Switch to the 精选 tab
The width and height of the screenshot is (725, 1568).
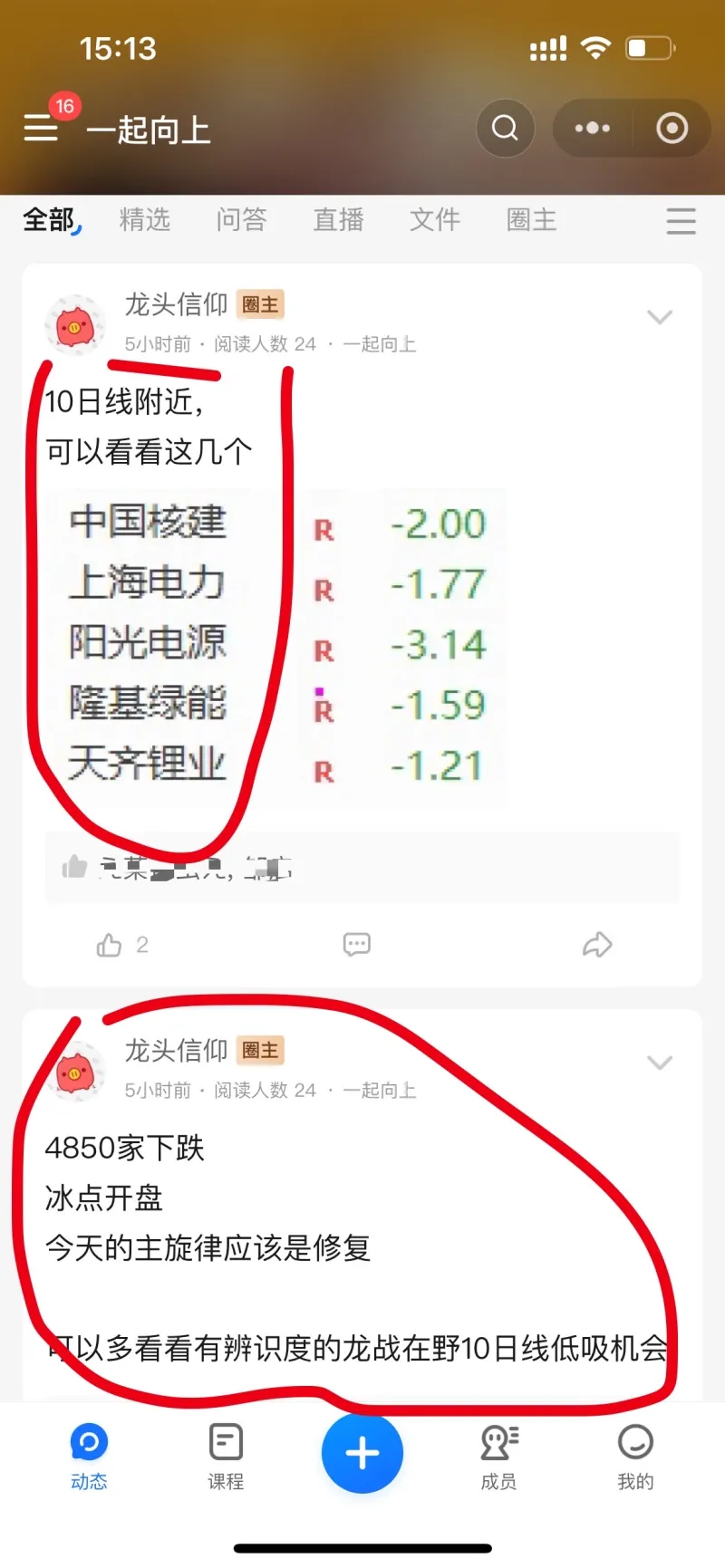point(145,219)
